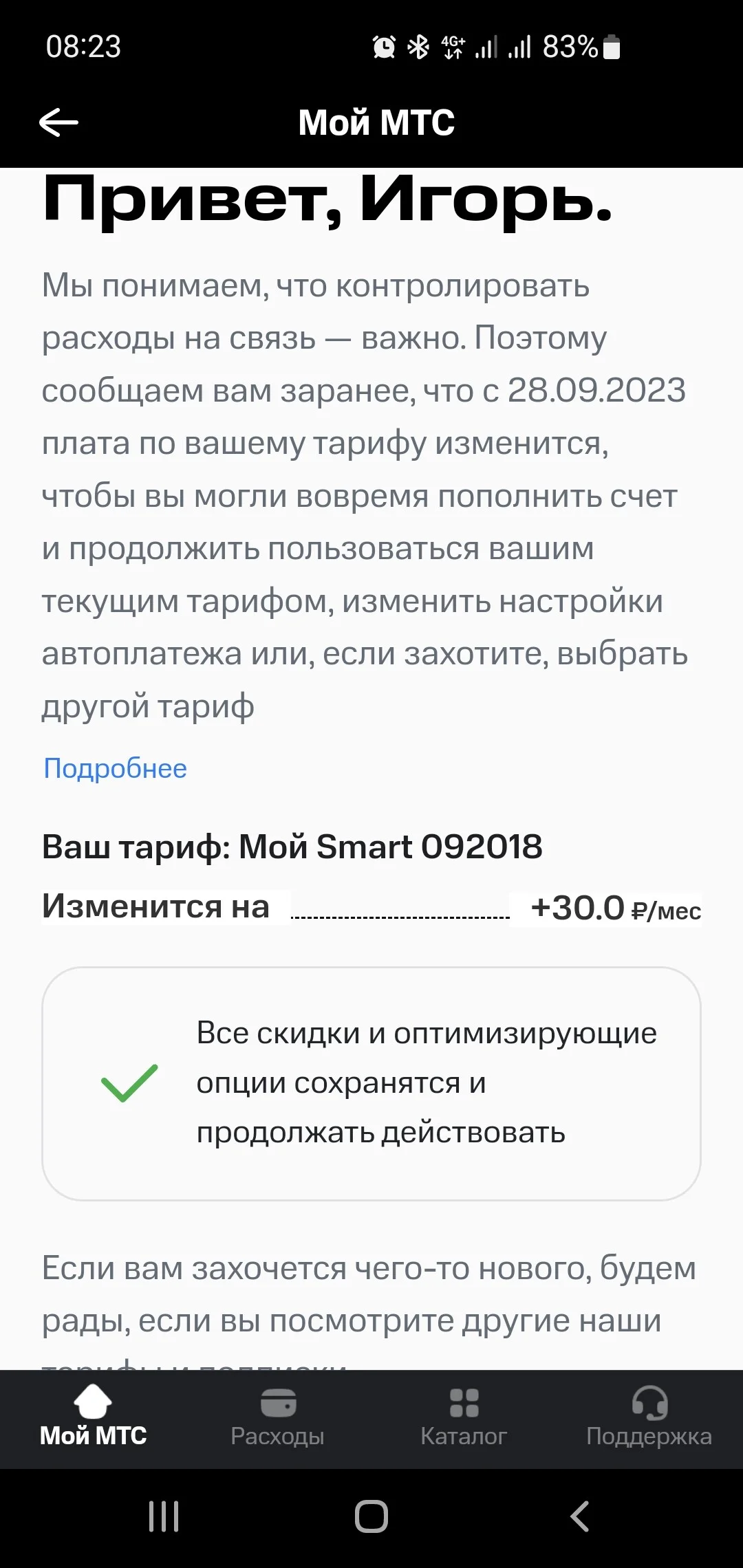Switch to the Каталог tab

pos(464,1418)
